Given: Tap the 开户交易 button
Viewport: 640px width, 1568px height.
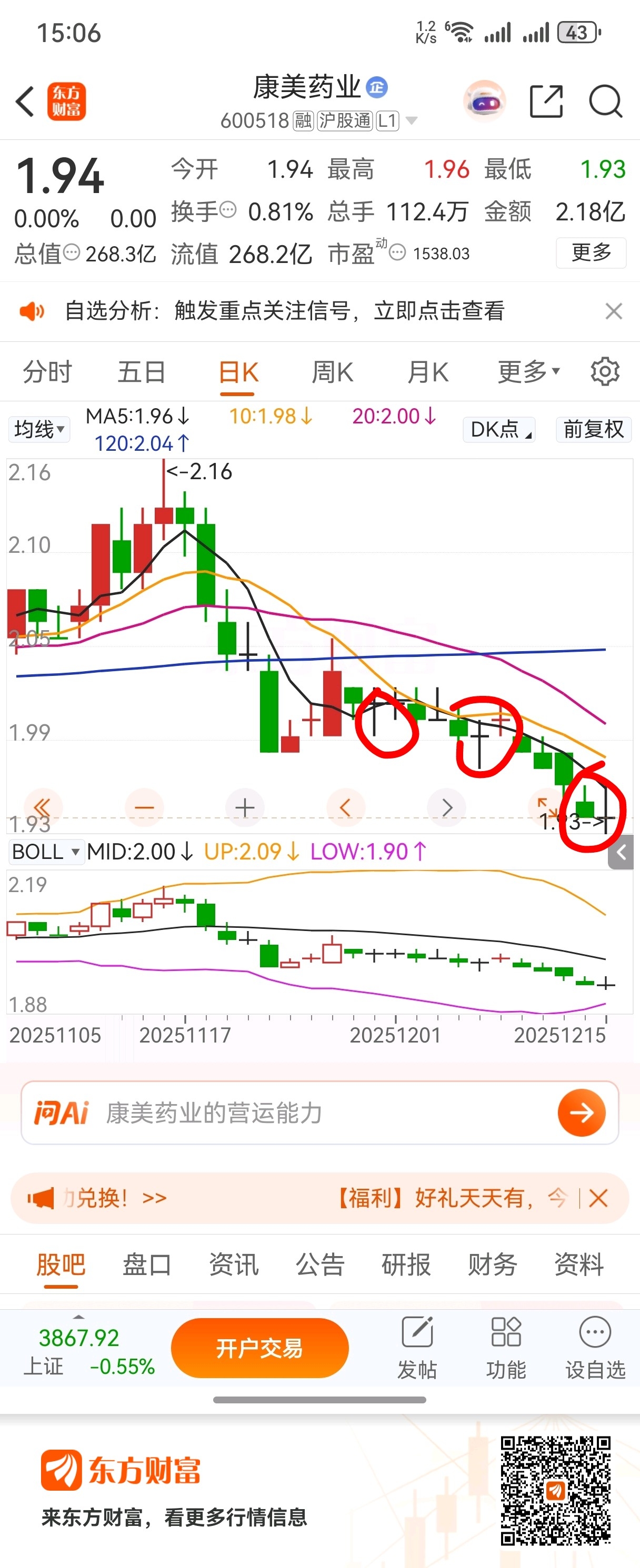Looking at the screenshot, I should pyautogui.click(x=259, y=1348).
